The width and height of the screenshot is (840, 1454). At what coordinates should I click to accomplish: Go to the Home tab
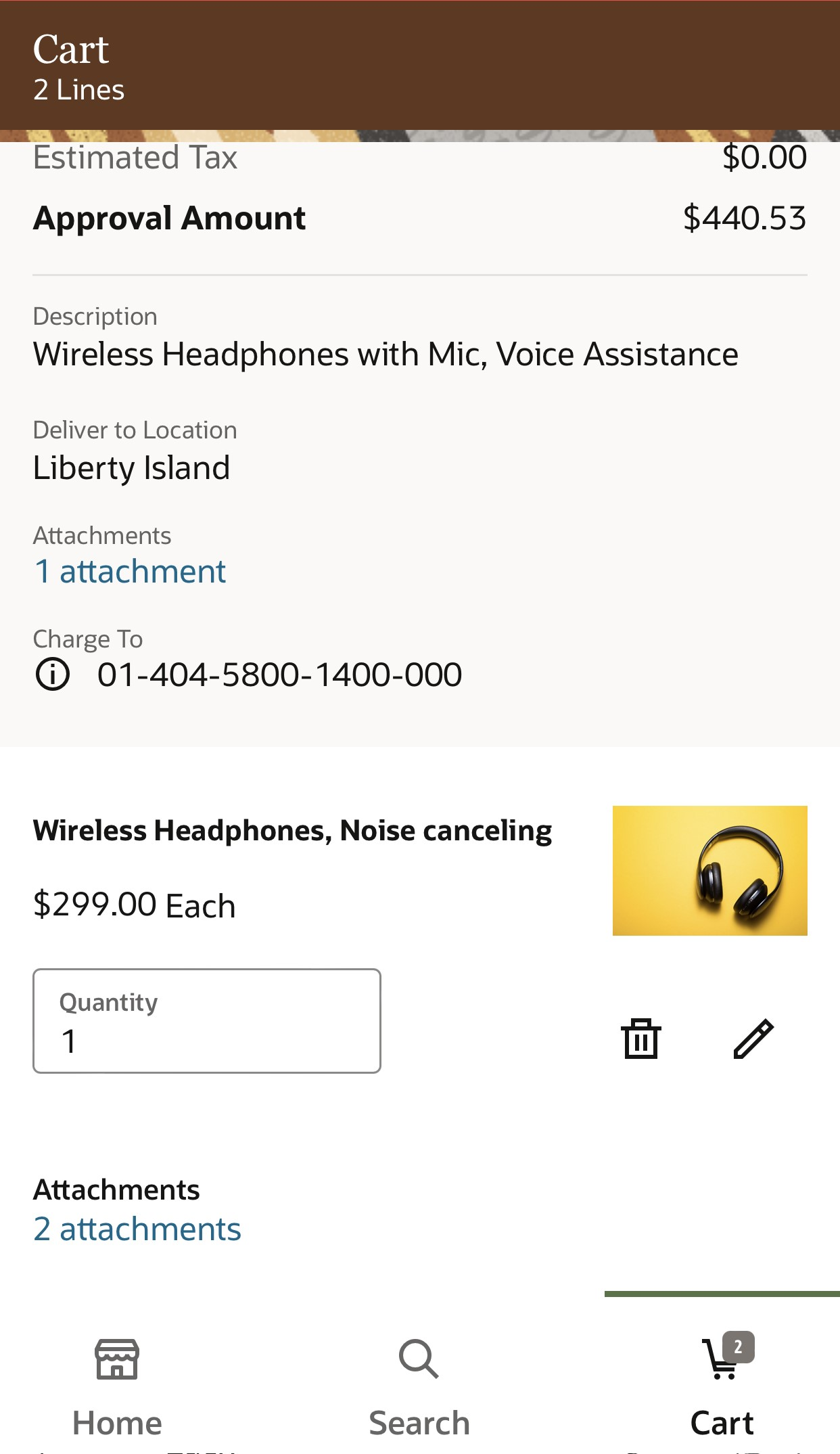(x=117, y=1386)
